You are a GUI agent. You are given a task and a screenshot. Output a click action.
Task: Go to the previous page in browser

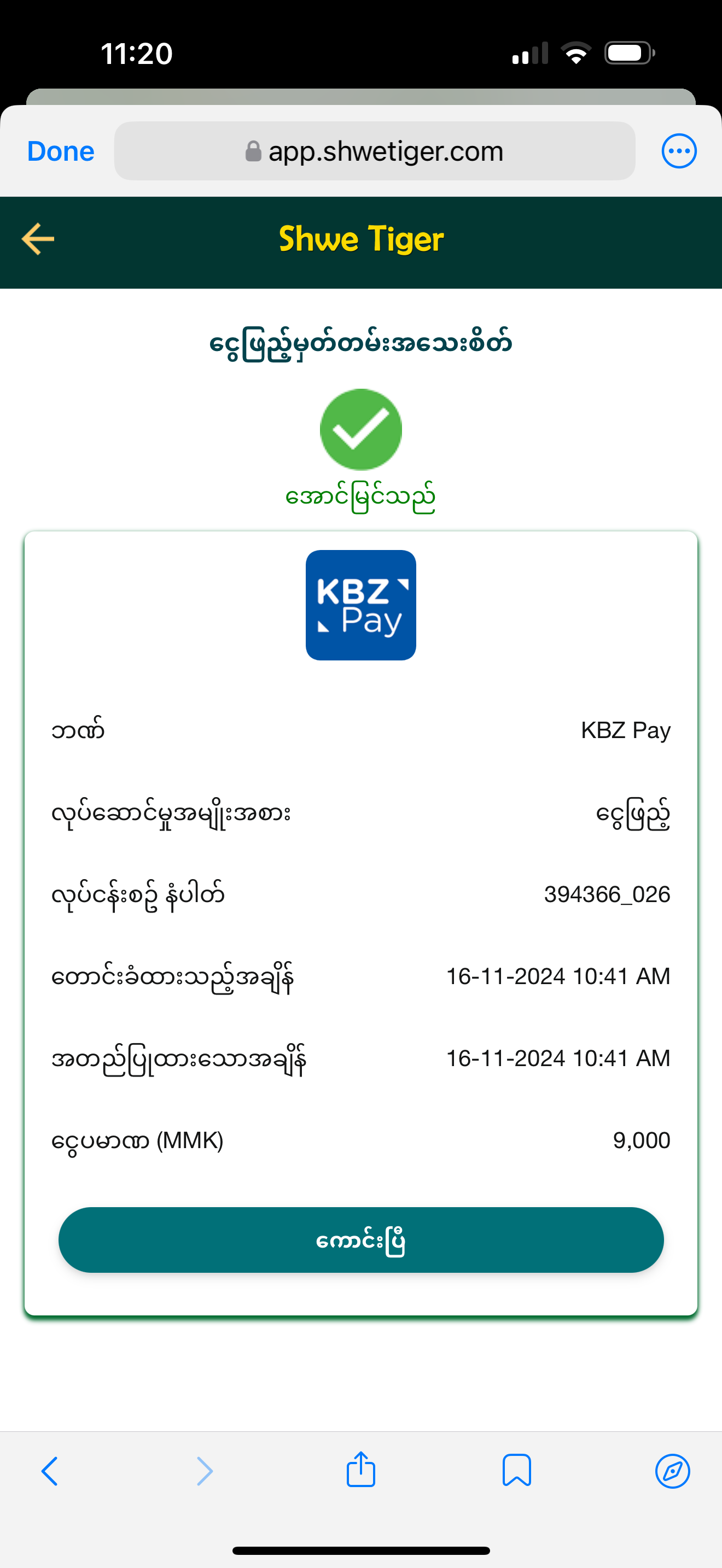pos(50,1471)
